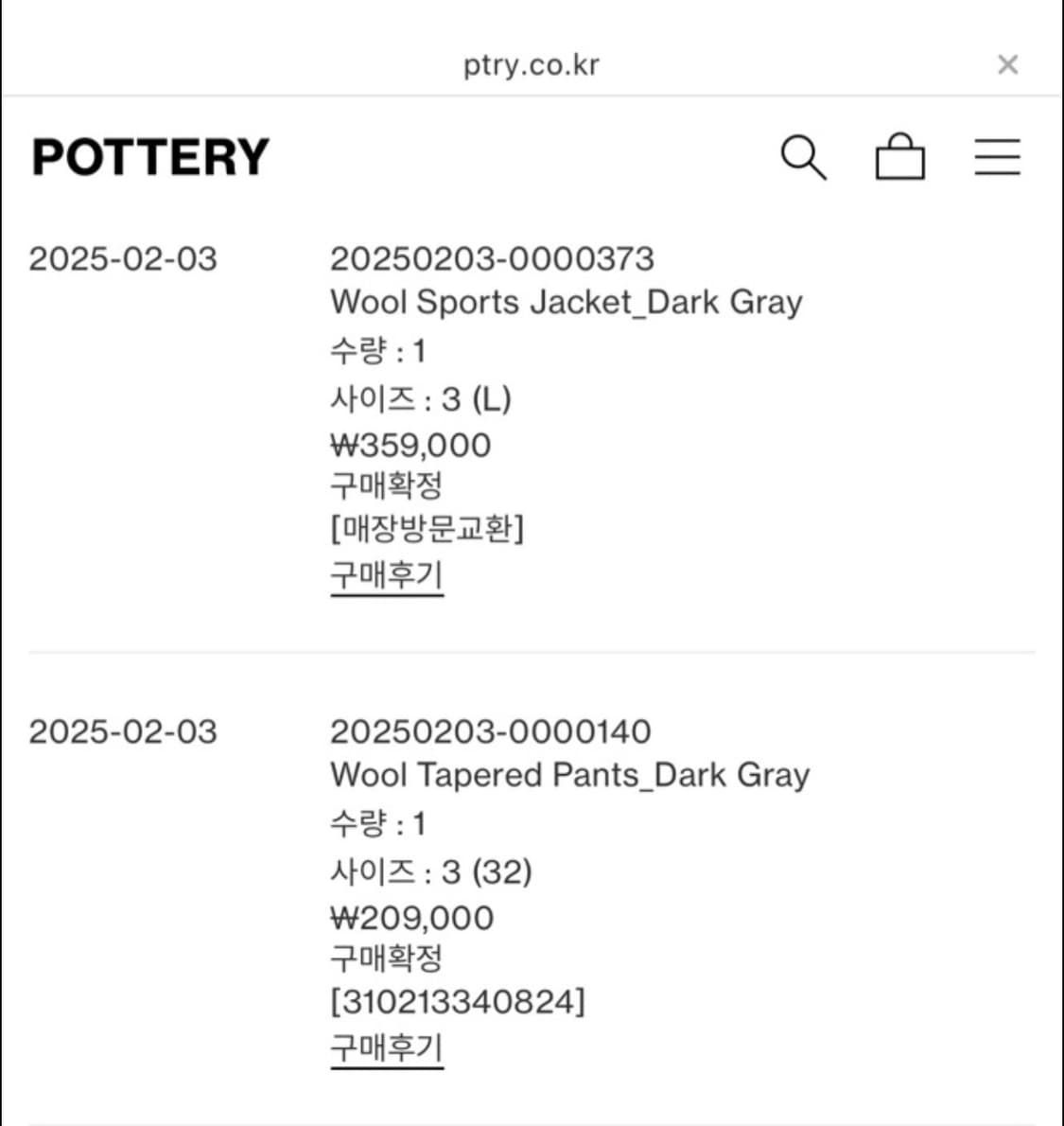Screen dimensions: 1064x1126
Task: Tap the ptry.co.kr address label
Action: coord(532,64)
